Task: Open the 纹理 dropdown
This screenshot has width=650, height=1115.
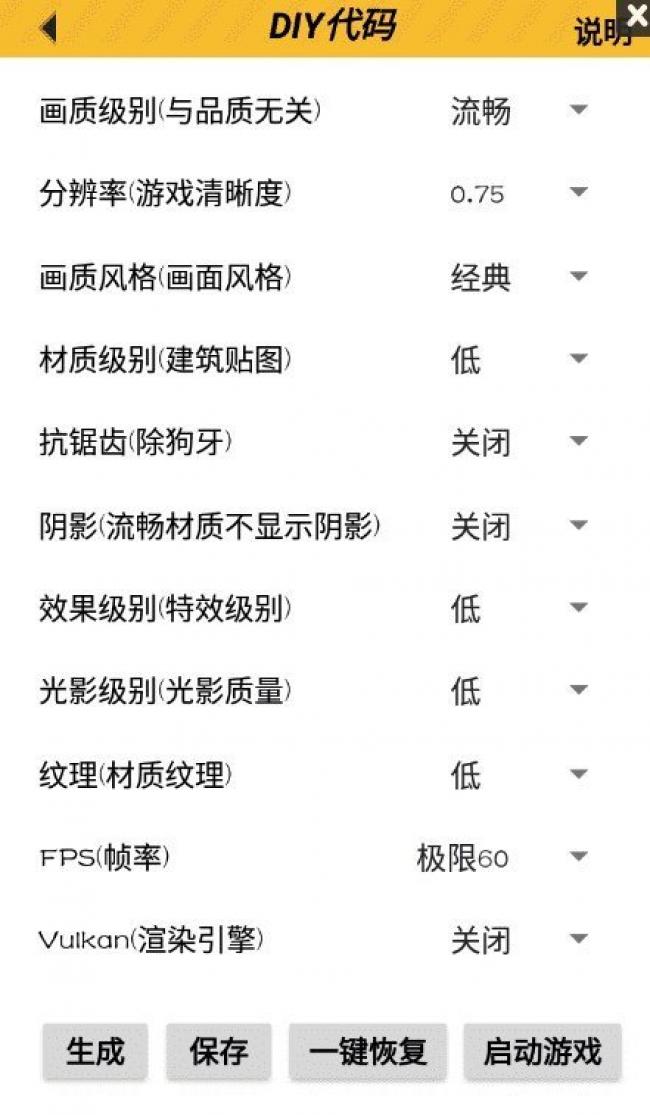Action: tap(578, 774)
